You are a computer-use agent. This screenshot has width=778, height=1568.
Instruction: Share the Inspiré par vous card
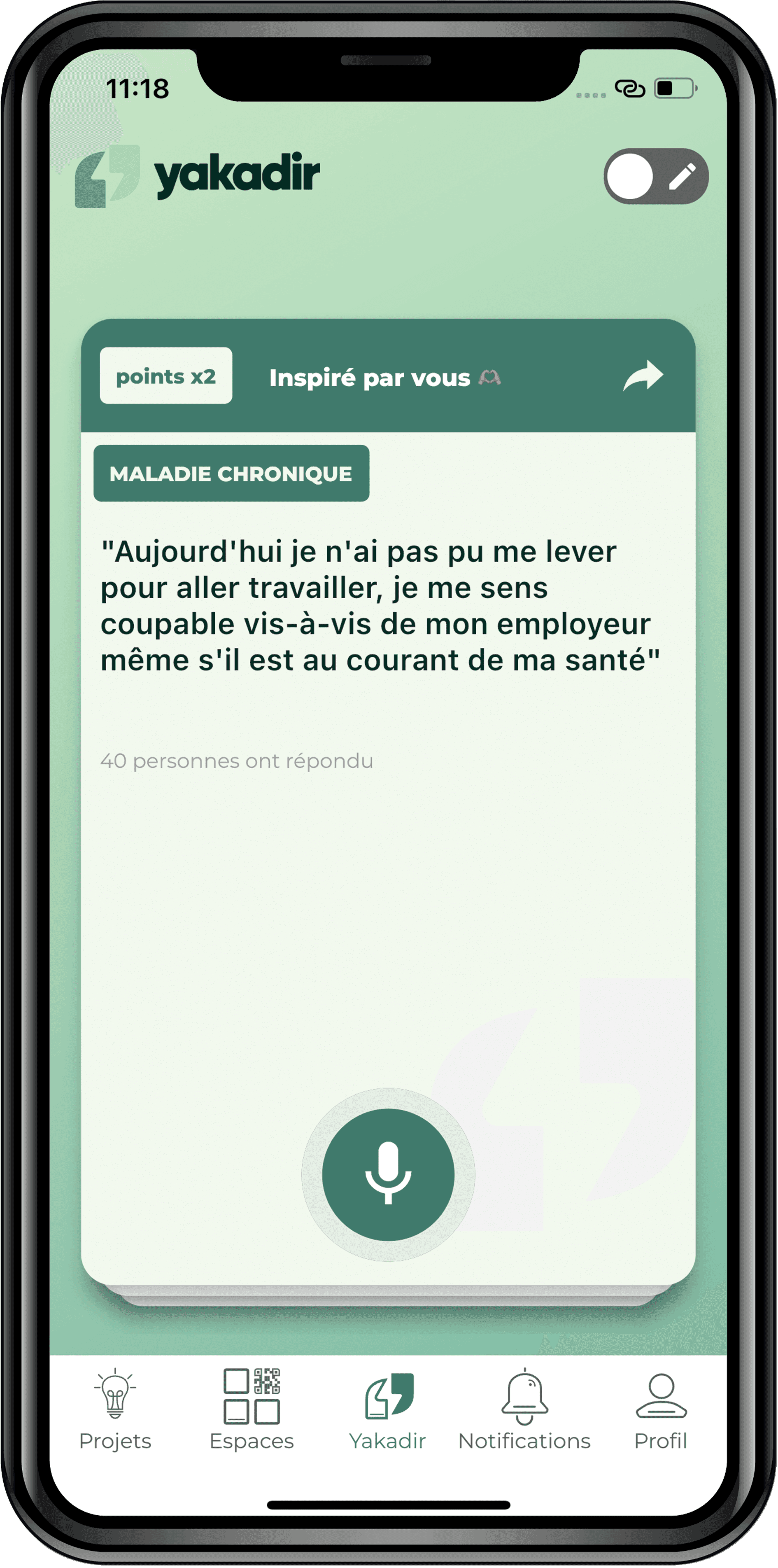pyautogui.click(x=643, y=376)
